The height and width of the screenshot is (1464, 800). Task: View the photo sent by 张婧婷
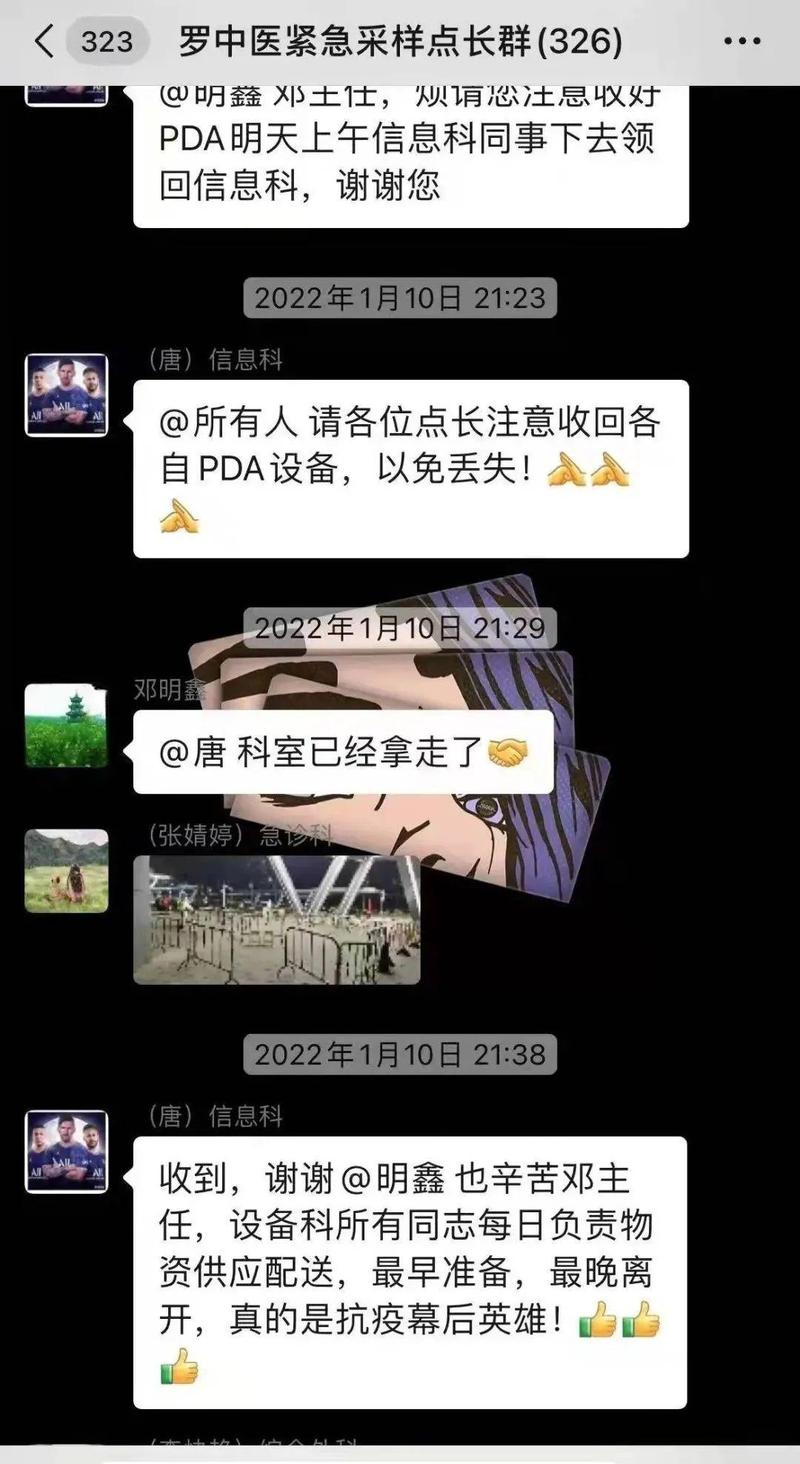pyautogui.click(x=277, y=919)
